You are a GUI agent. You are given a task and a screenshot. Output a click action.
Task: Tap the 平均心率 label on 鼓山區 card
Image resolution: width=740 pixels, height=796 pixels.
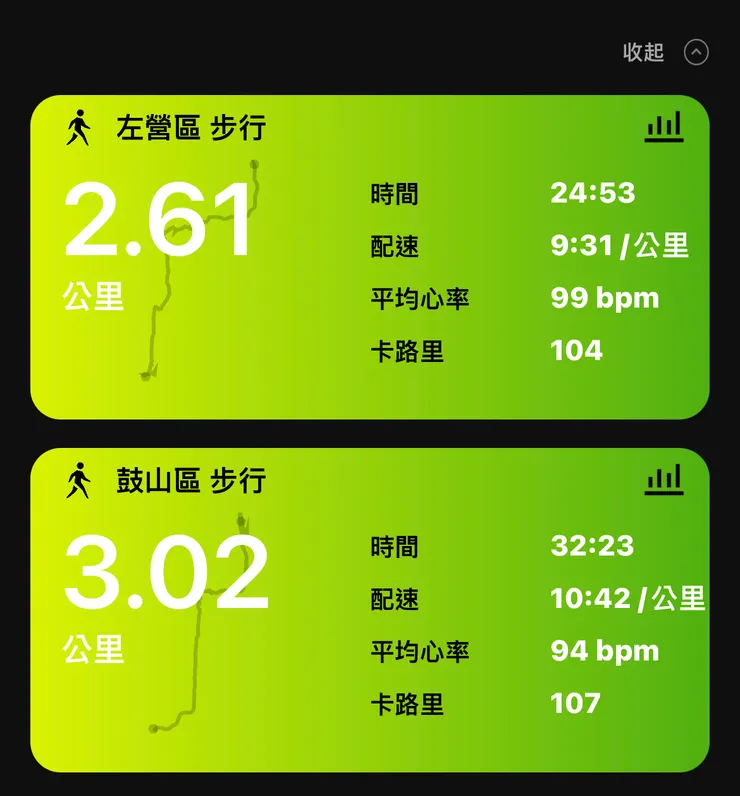419,651
